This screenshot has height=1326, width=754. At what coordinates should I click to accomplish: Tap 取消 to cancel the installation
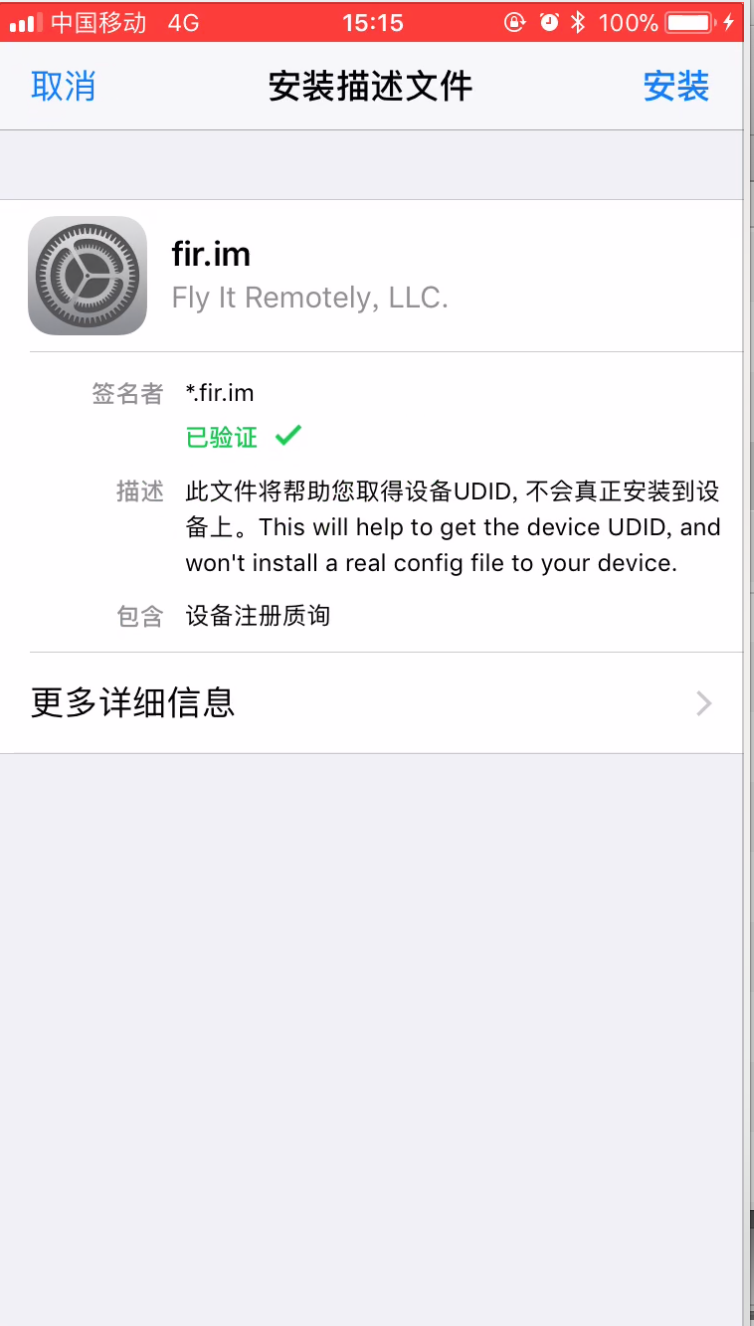pos(62,87)
